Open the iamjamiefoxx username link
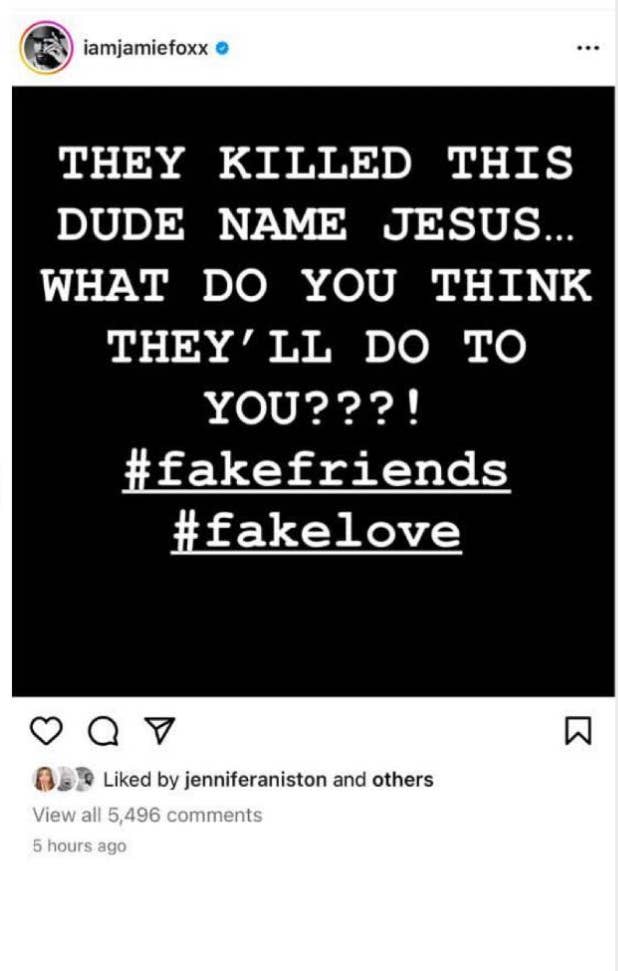The width and height of the screenshot is (618, 971). [x=146, y=48]
